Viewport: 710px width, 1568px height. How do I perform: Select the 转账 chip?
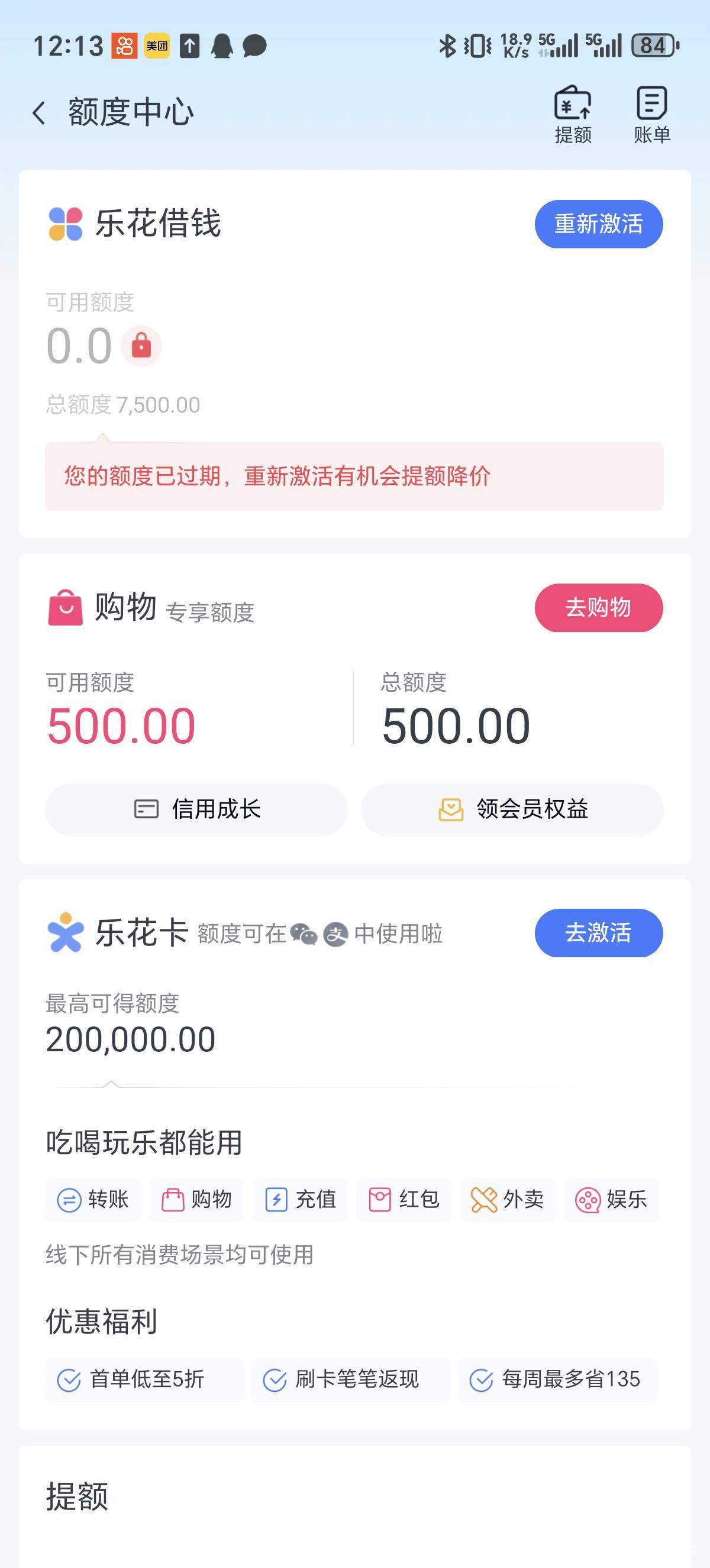pyautogui.click(x=92, y=1200)
